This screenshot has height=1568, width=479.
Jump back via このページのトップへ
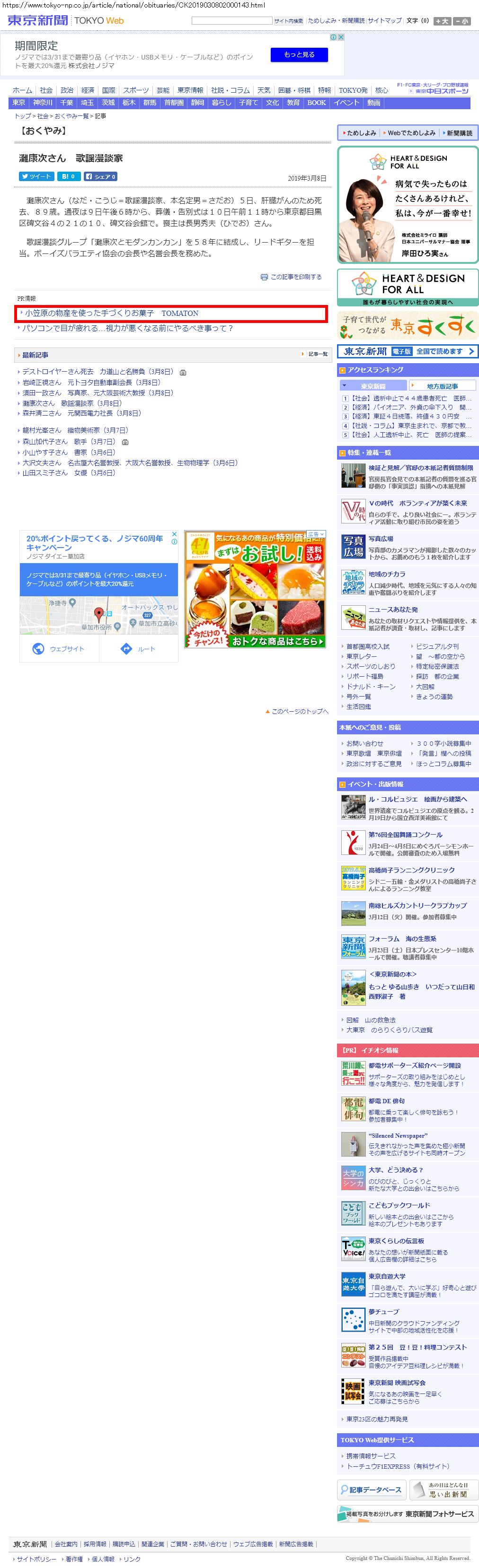(299, 711)
